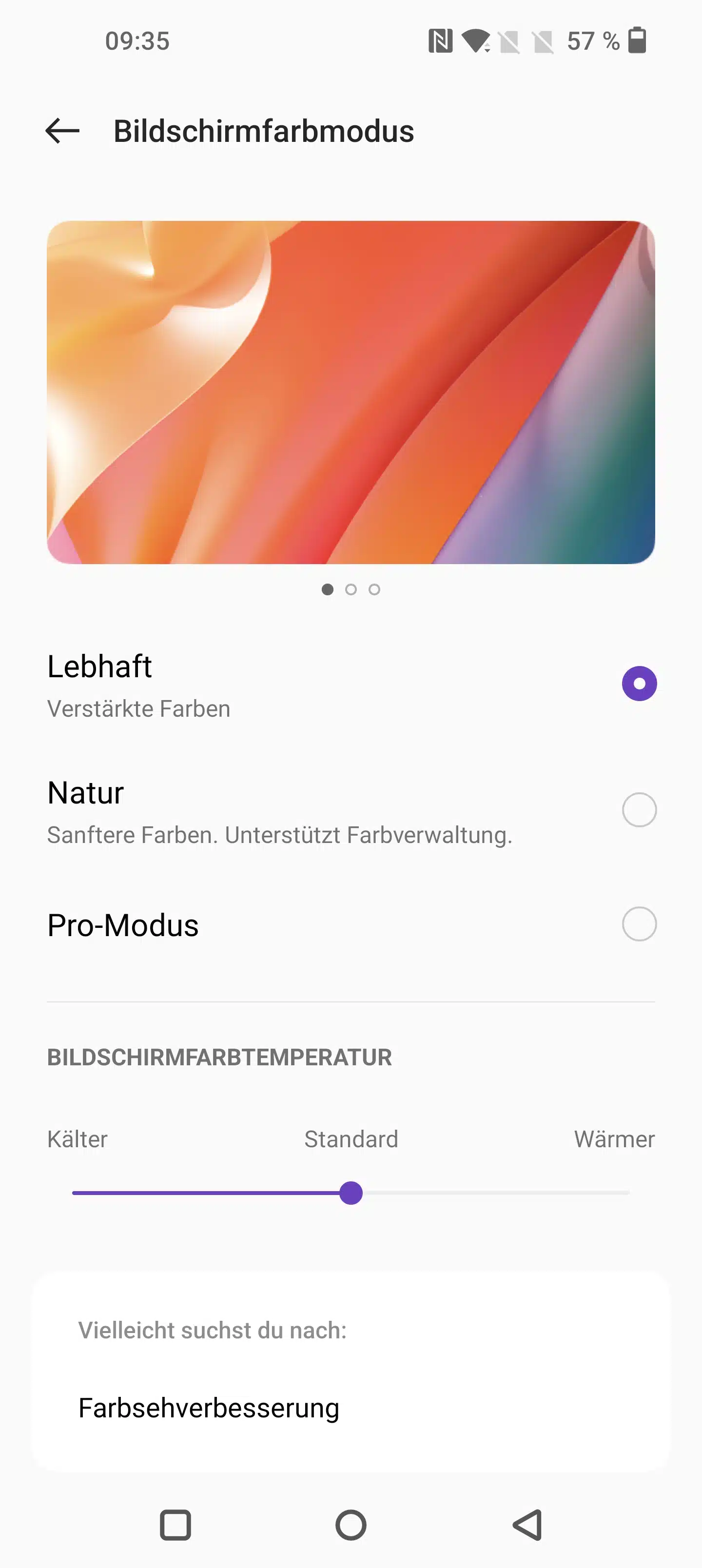Select the Lebhaft color mode
The width and height of the screenshot is (702, 1568).
point(639,684)
